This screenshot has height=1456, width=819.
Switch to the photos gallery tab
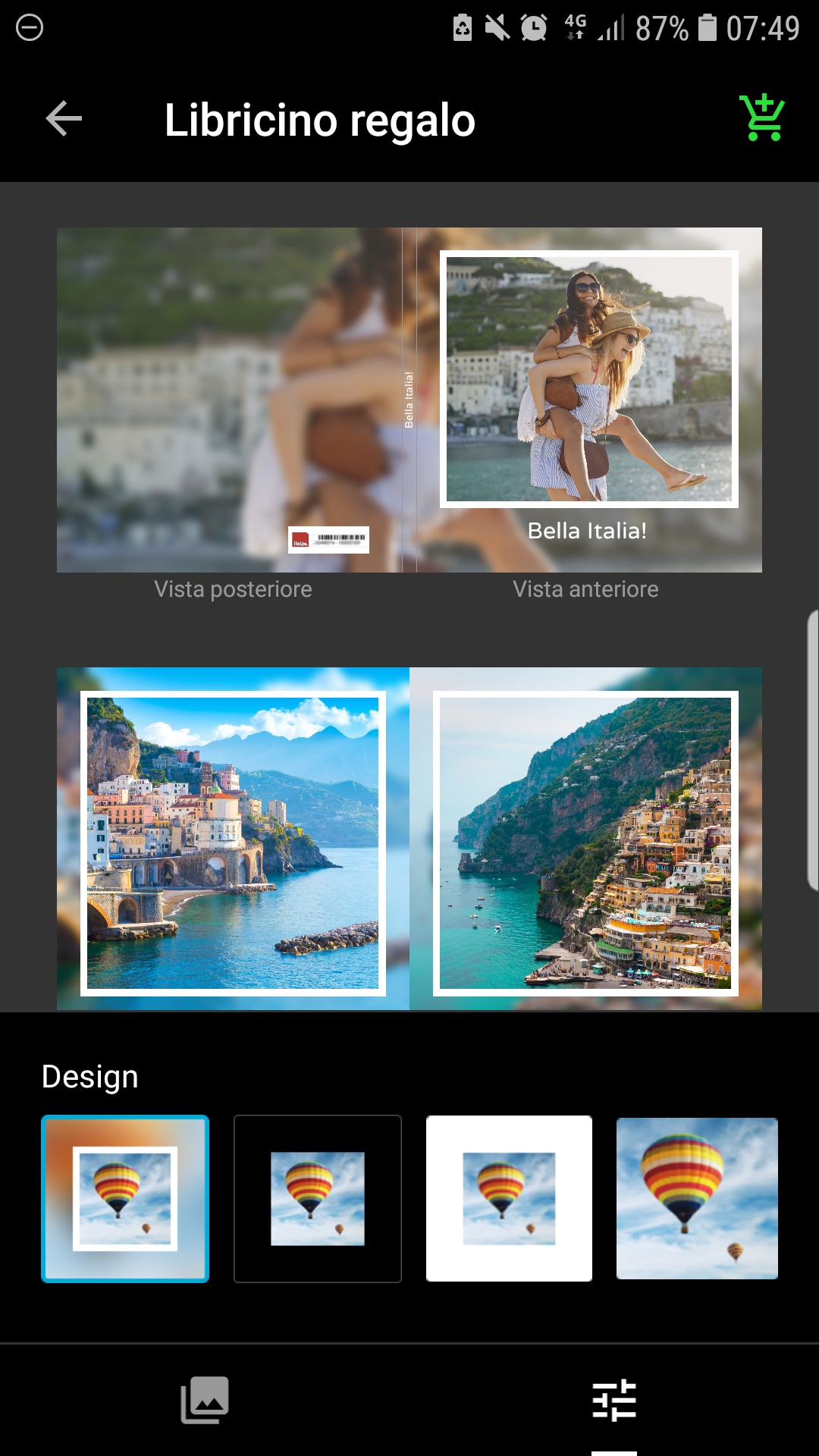pos(205,1400)
